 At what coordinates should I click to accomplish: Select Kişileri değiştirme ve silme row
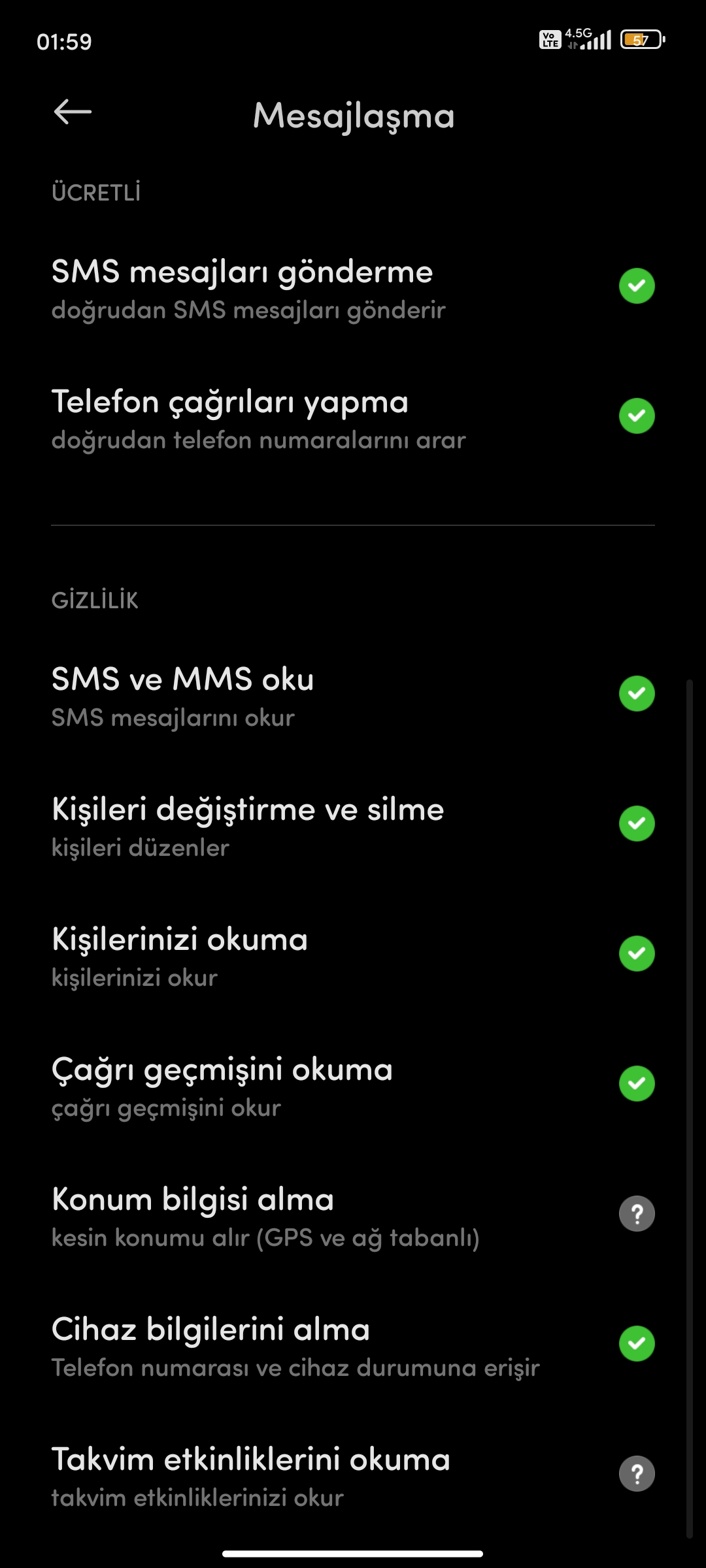pos(353,825)
